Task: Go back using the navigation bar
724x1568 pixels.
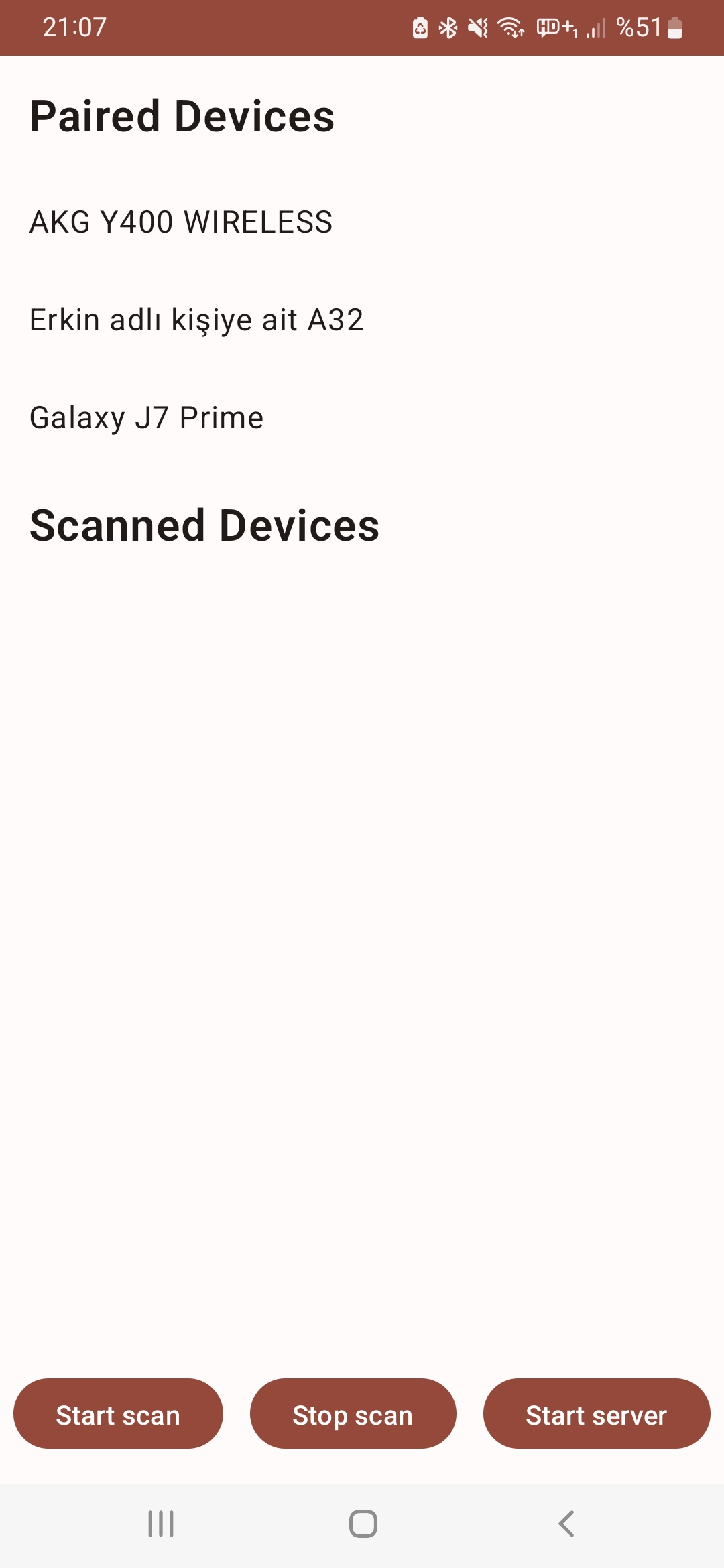Action: pyautogui.click(x=566, y=1524)
